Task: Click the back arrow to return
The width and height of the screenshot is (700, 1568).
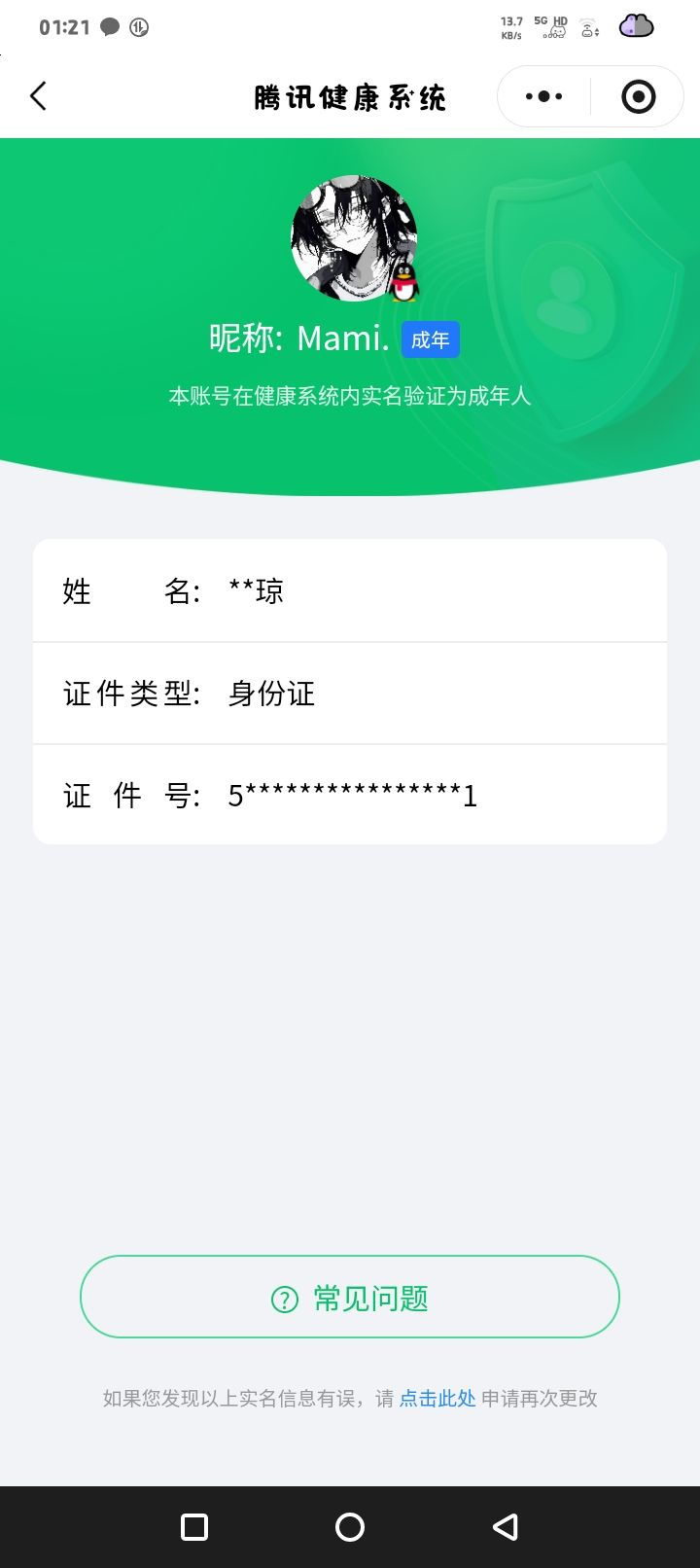Action: (38, 96)
